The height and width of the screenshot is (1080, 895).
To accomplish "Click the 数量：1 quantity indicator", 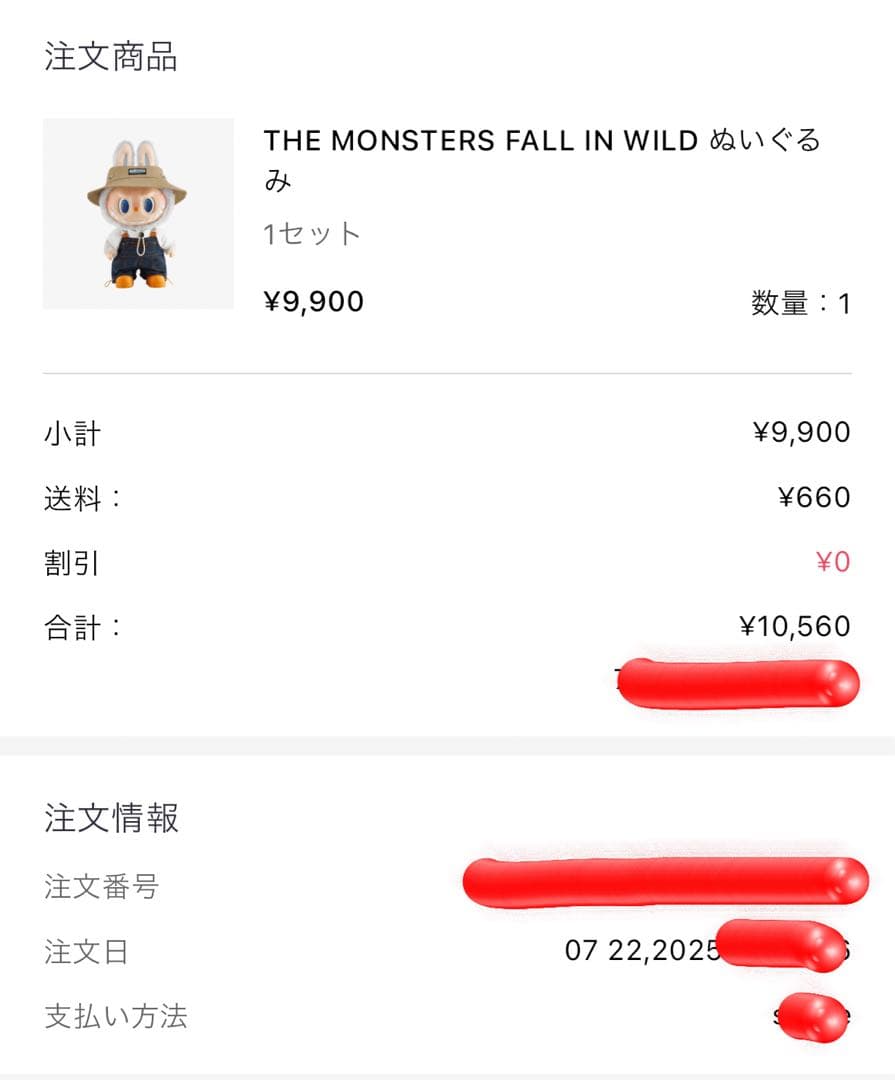I will pos(800,304).
